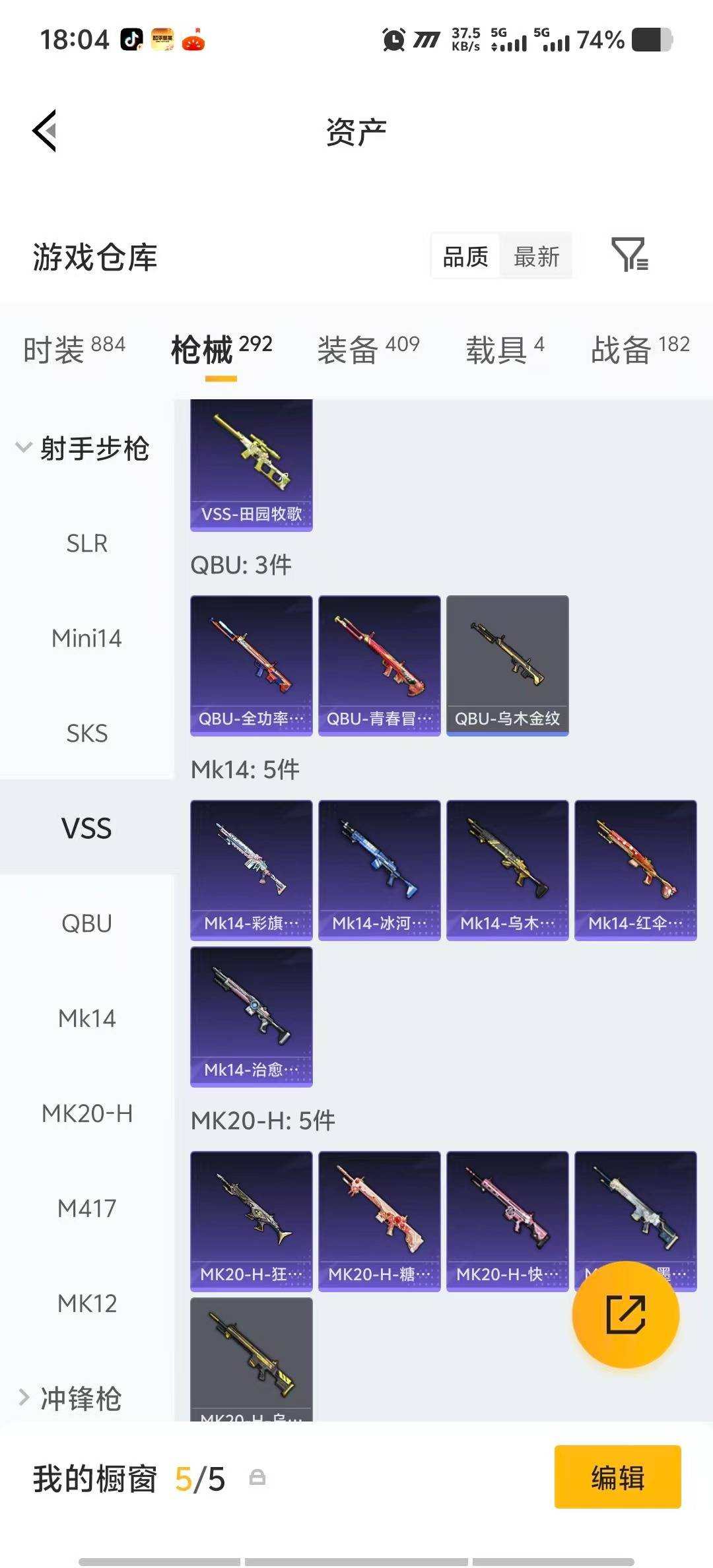This screenshot has height=1568, width=713.
Task: Expand the 冲锋枪 category
Action: click(73, 1398)
